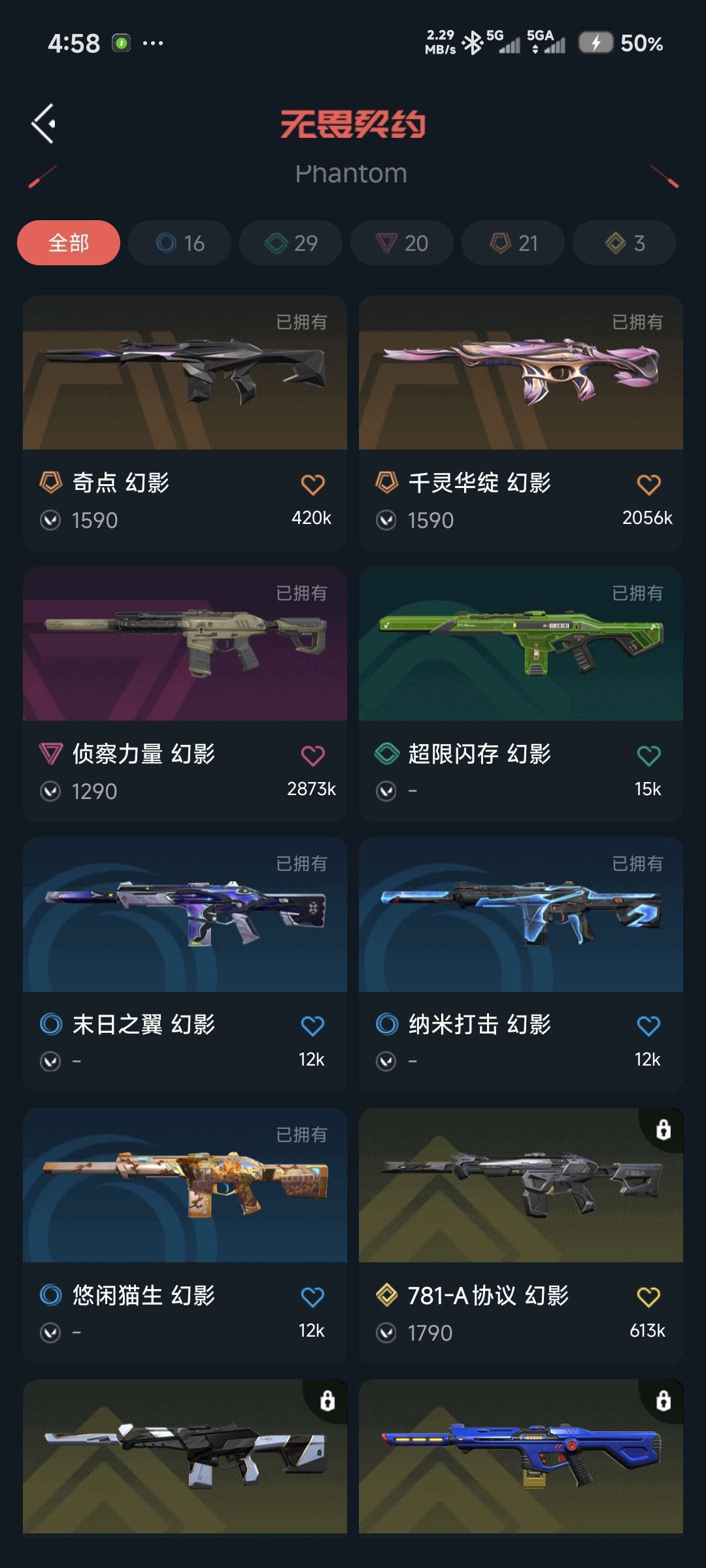Like the 纳米打击 幻影 skin

[648, 1026]
